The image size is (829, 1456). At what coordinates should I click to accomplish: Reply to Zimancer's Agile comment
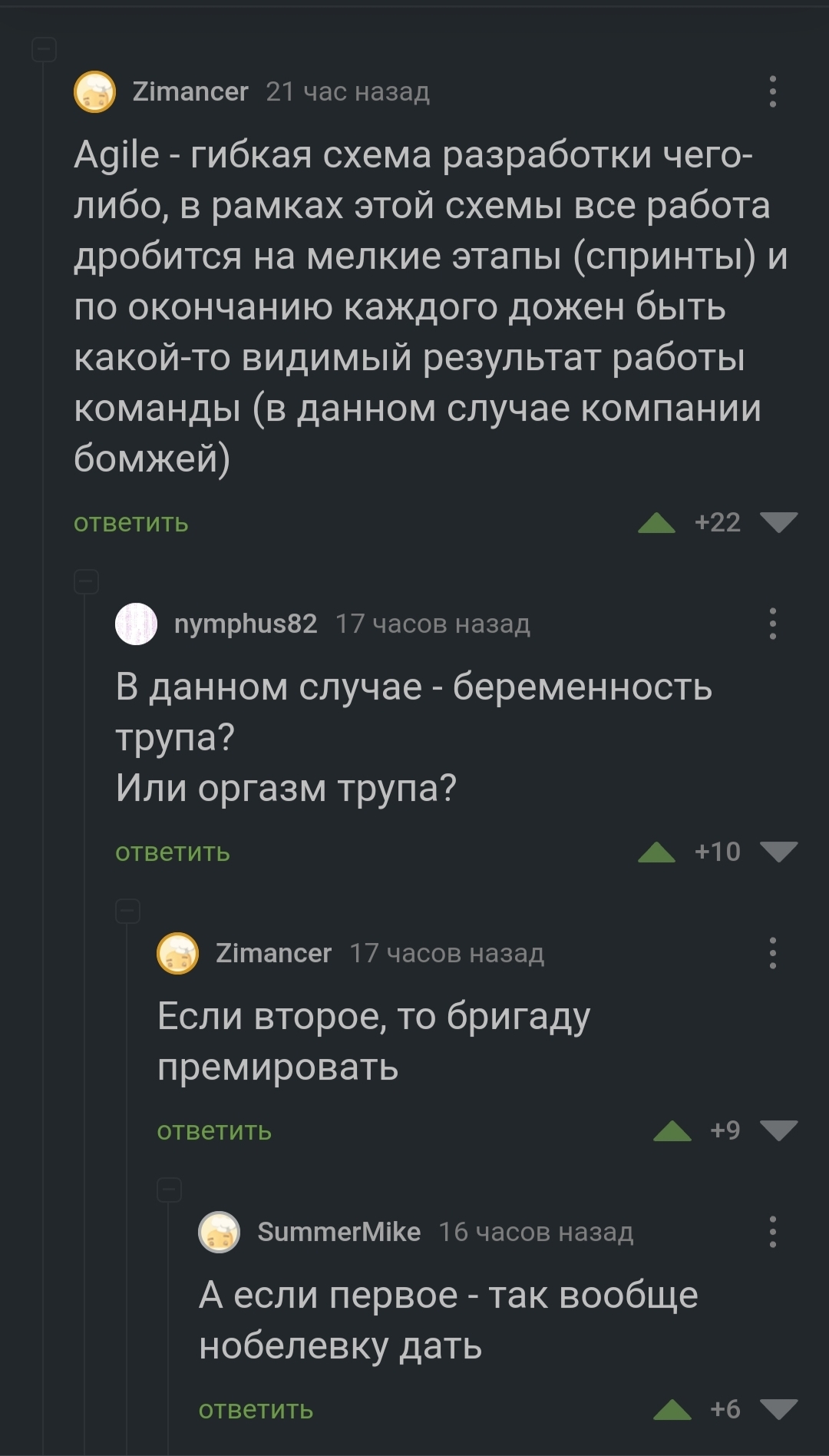[130, 523]
